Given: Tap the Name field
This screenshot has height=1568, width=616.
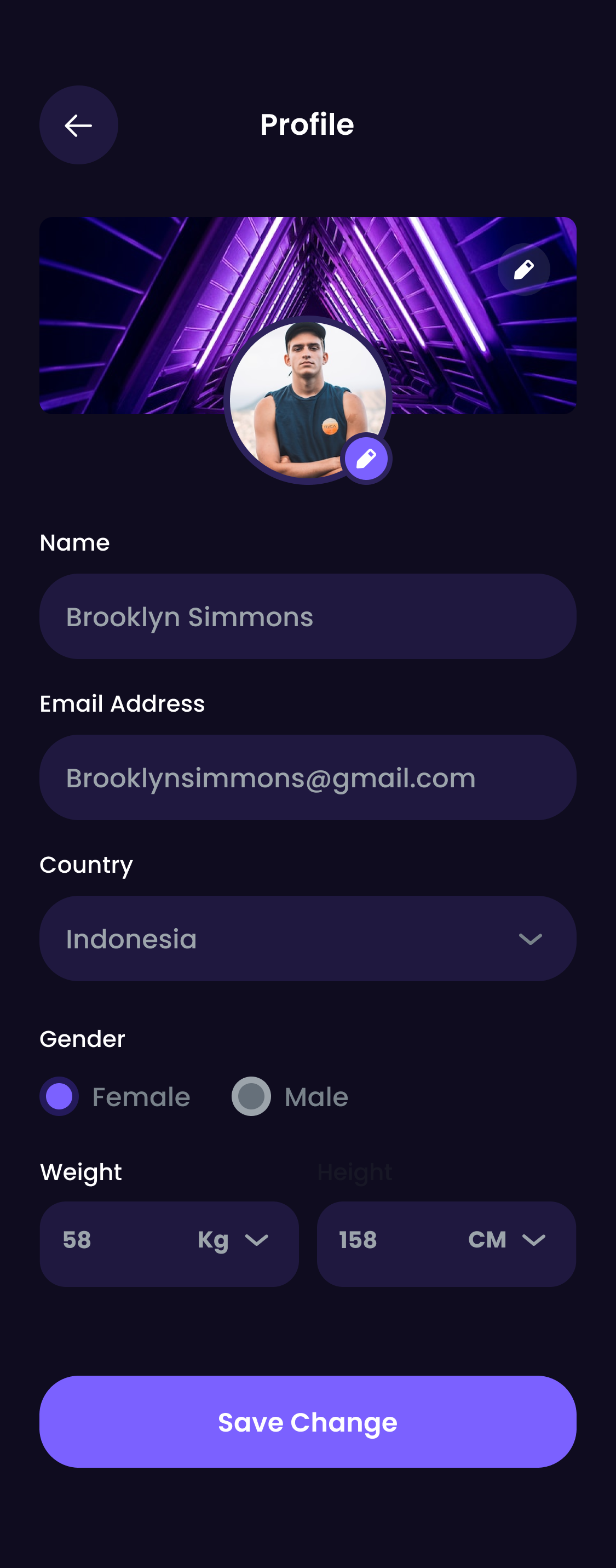Looking at the screenshot, I should point(308,616).
